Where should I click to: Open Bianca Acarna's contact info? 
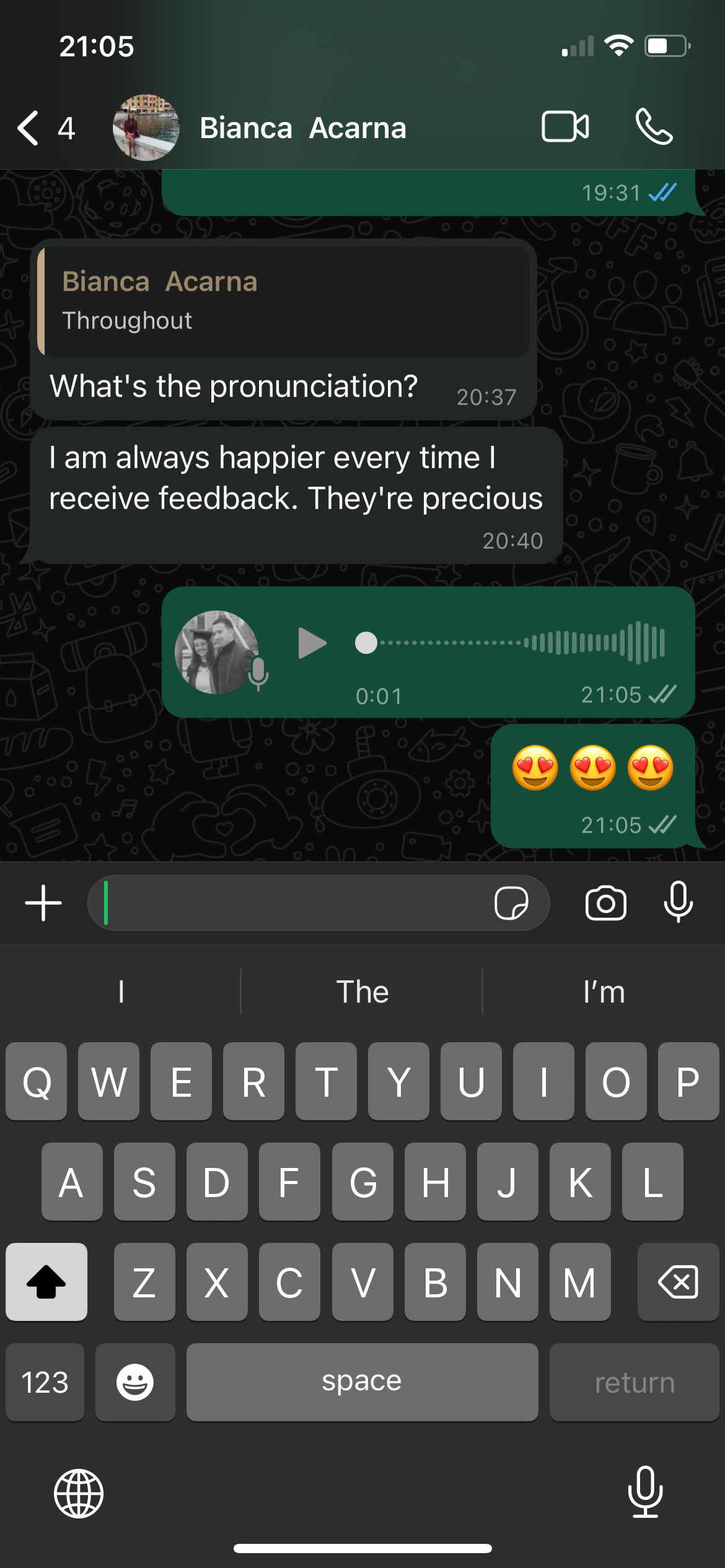point(302,129)
